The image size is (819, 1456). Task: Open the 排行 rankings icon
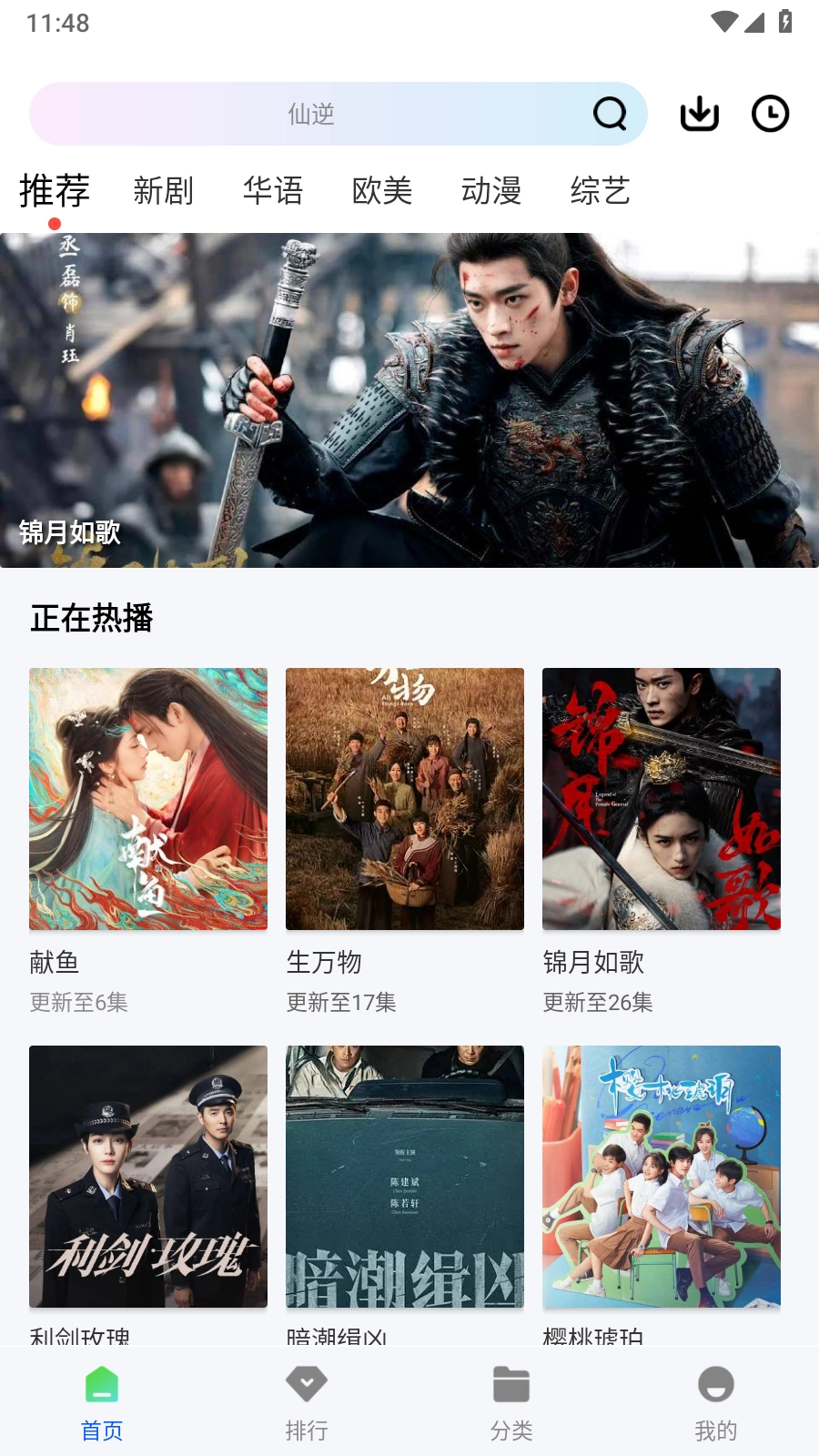click(306, 1384)
